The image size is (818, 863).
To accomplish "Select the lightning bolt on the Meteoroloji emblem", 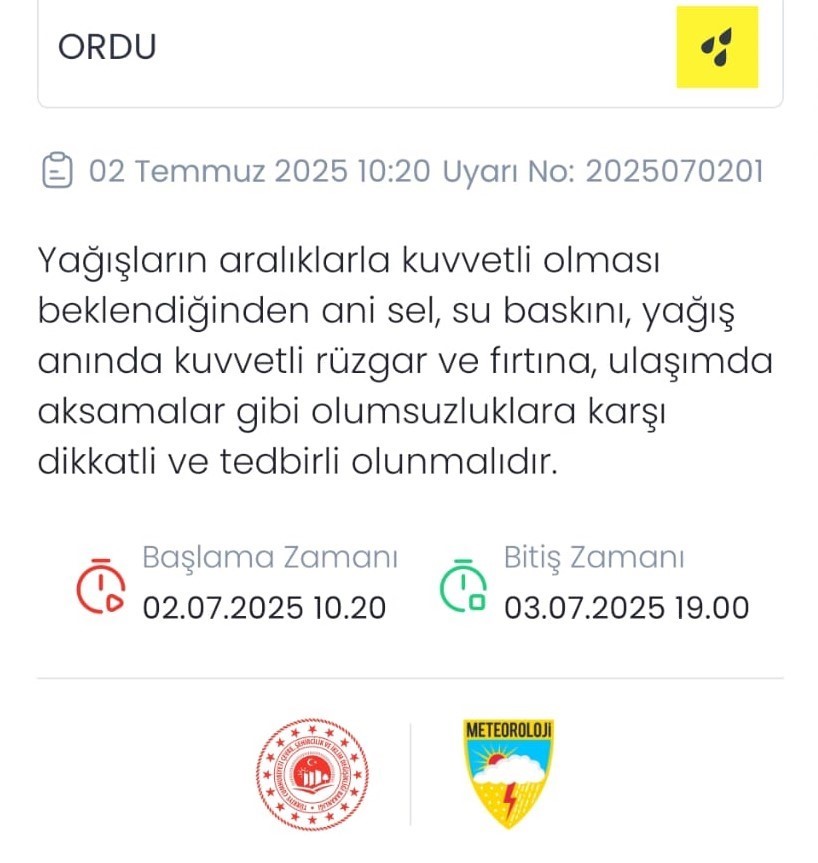I will coord(511,795).
